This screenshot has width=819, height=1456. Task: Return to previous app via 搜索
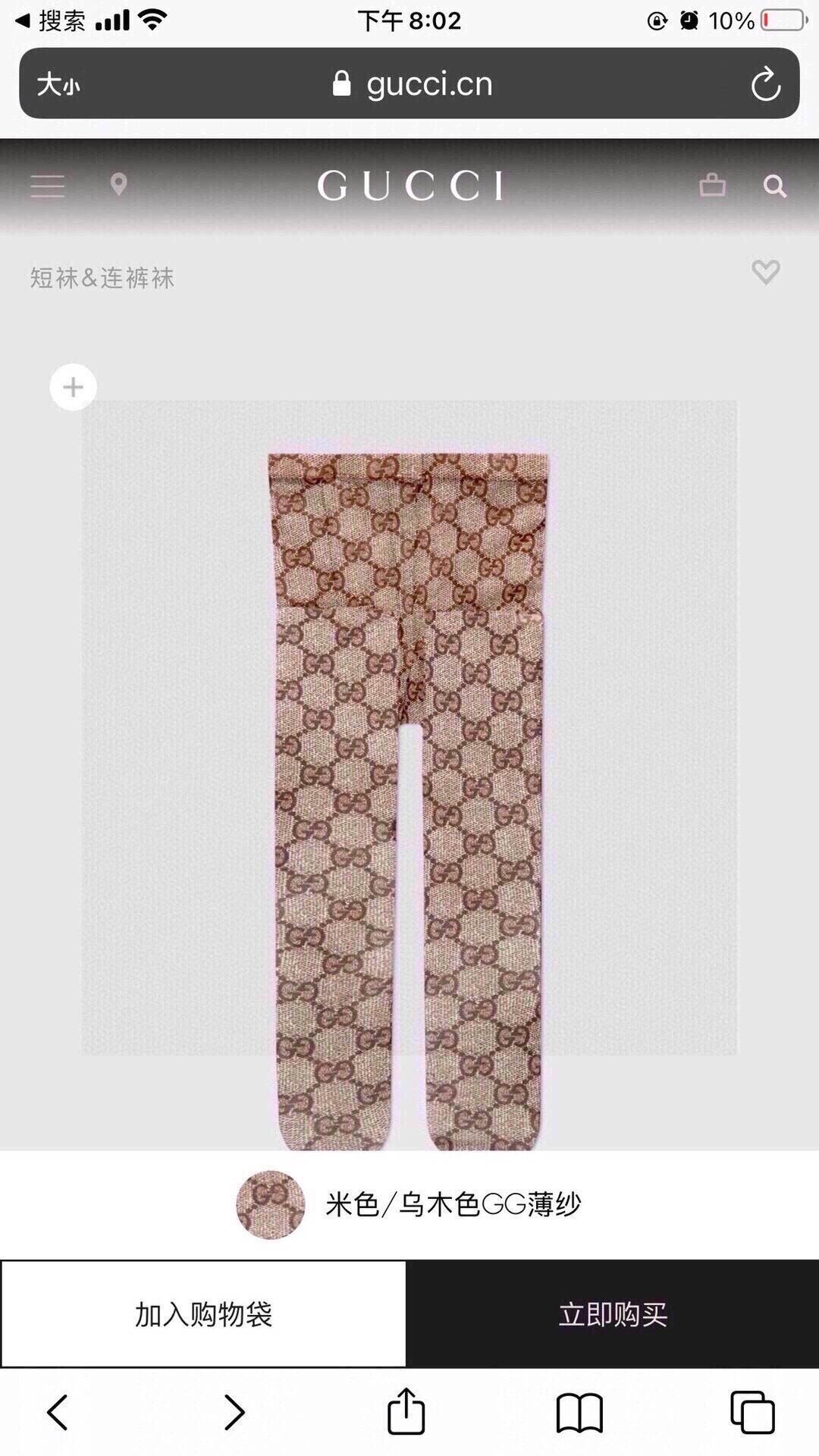tap(50, 20)
